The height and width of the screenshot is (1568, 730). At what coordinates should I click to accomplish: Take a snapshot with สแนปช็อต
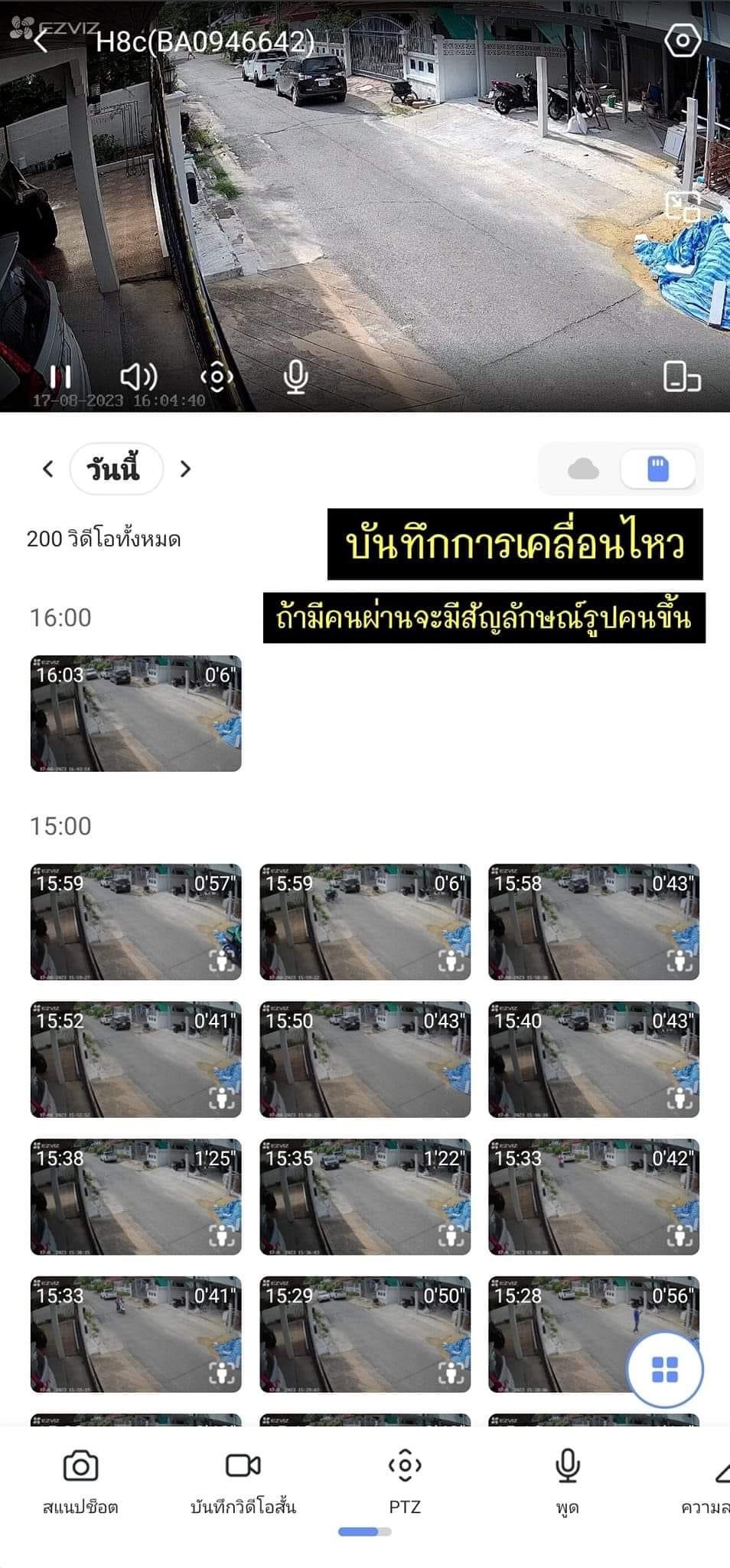(x=80, y=1481)
